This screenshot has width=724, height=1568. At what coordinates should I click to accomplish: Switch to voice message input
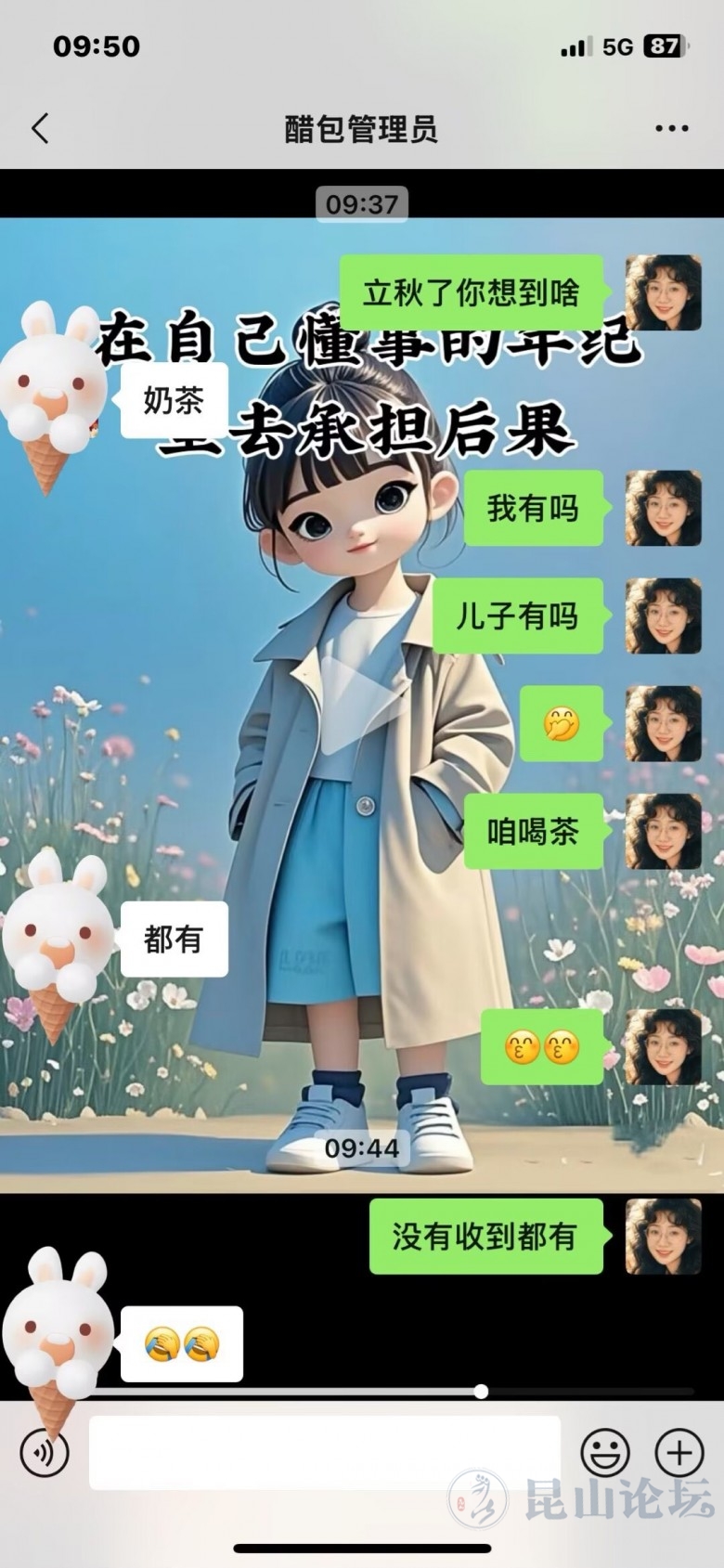tap(45, 1452)
